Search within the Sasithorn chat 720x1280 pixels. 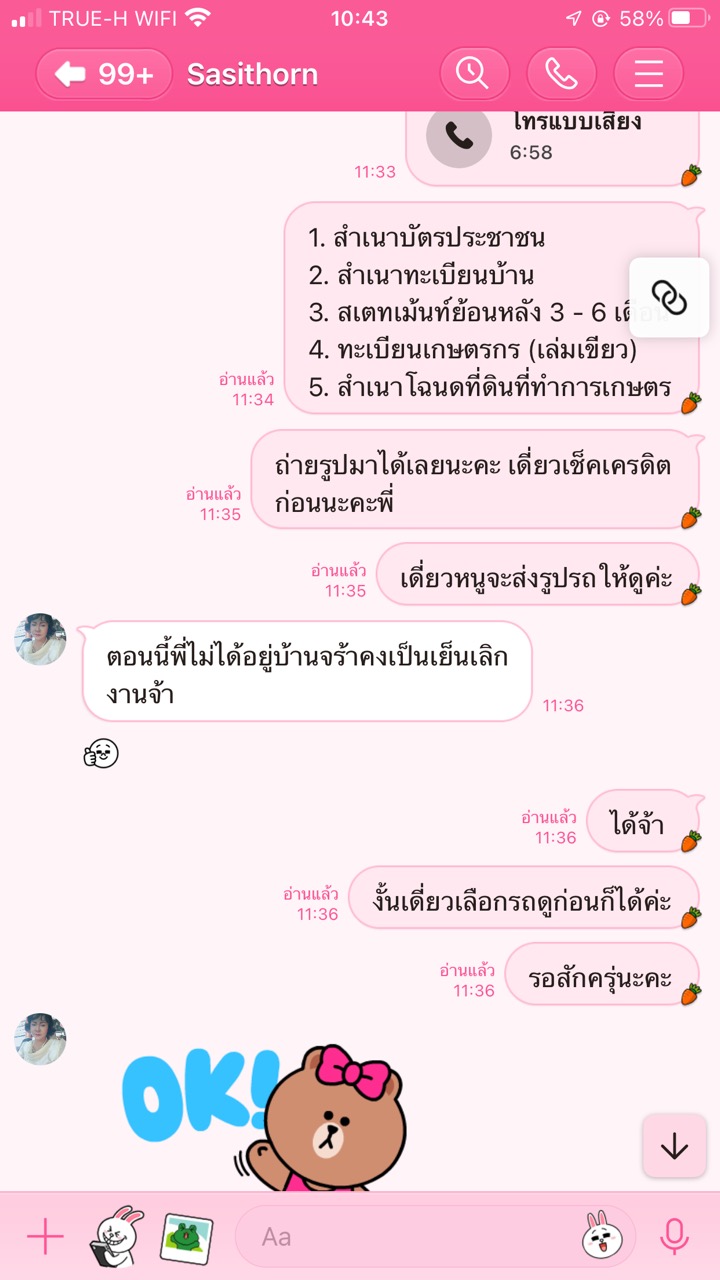pos(474,74)
